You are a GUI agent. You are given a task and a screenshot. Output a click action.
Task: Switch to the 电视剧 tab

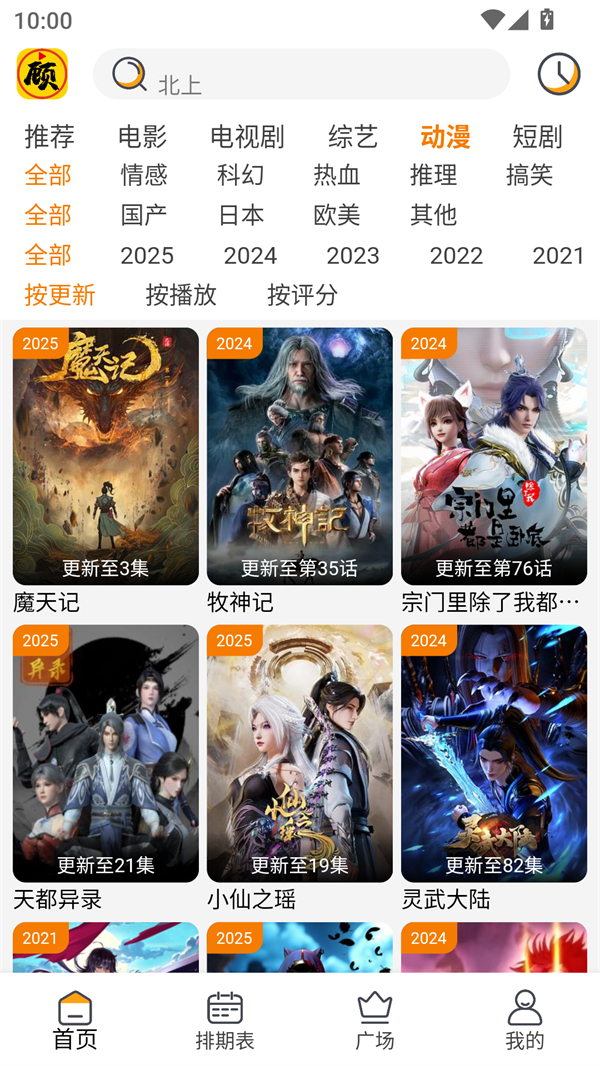point(247,136)
